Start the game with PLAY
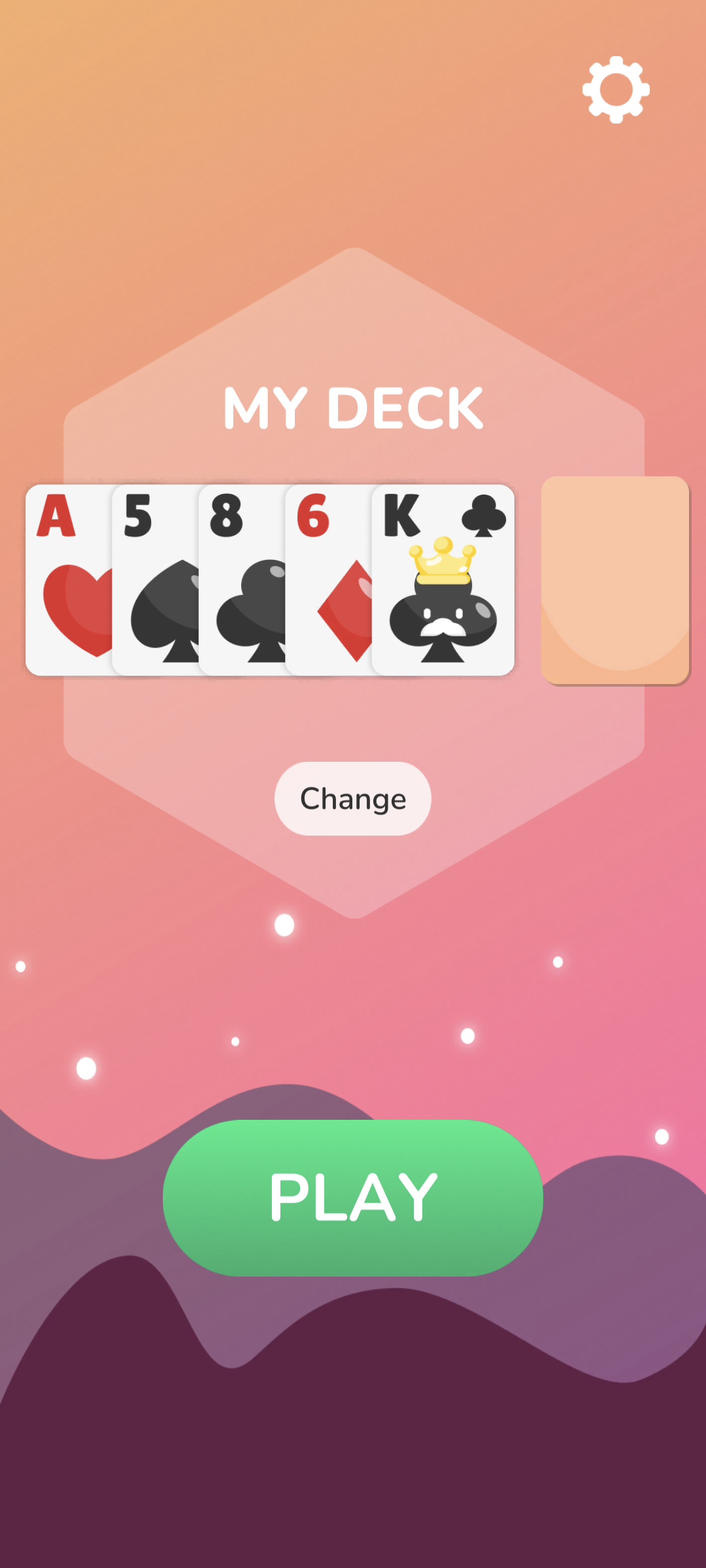 click(353, 1198)
